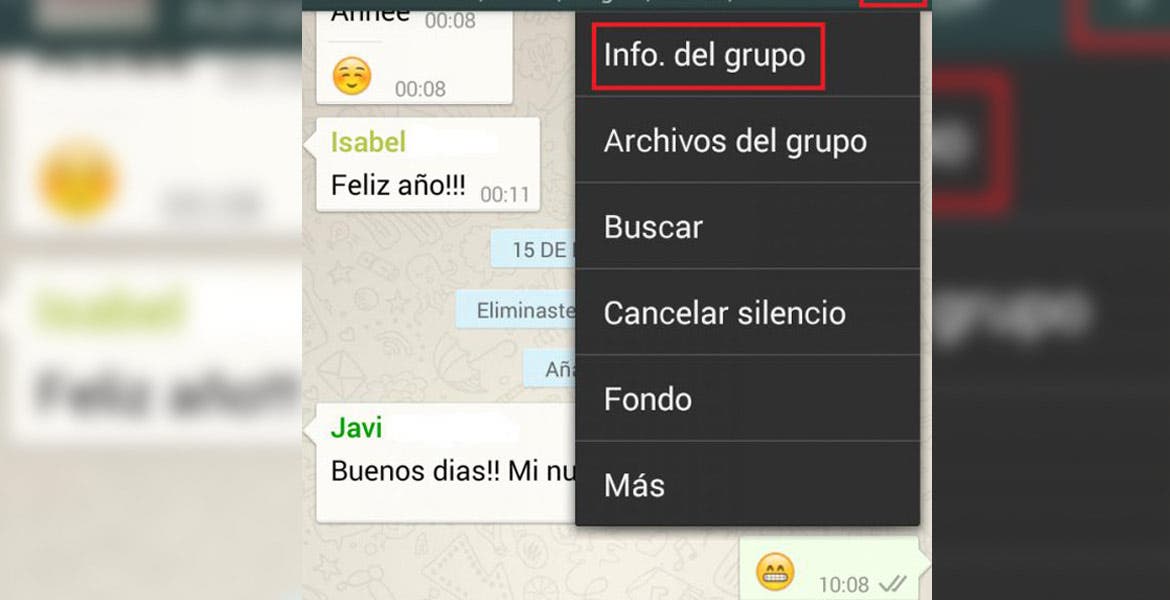
Task: Tap Buscar in the menu
Action: pos(654,227)
